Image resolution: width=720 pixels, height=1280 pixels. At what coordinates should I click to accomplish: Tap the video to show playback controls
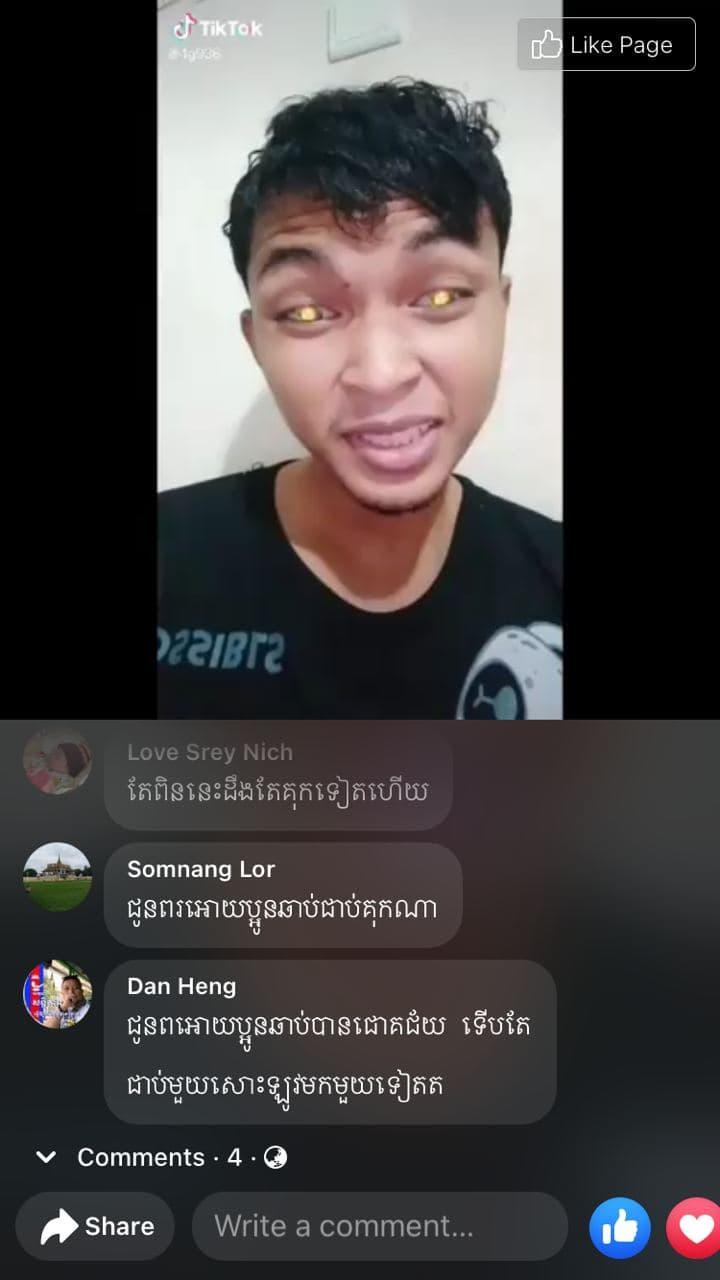click(360, 360)
